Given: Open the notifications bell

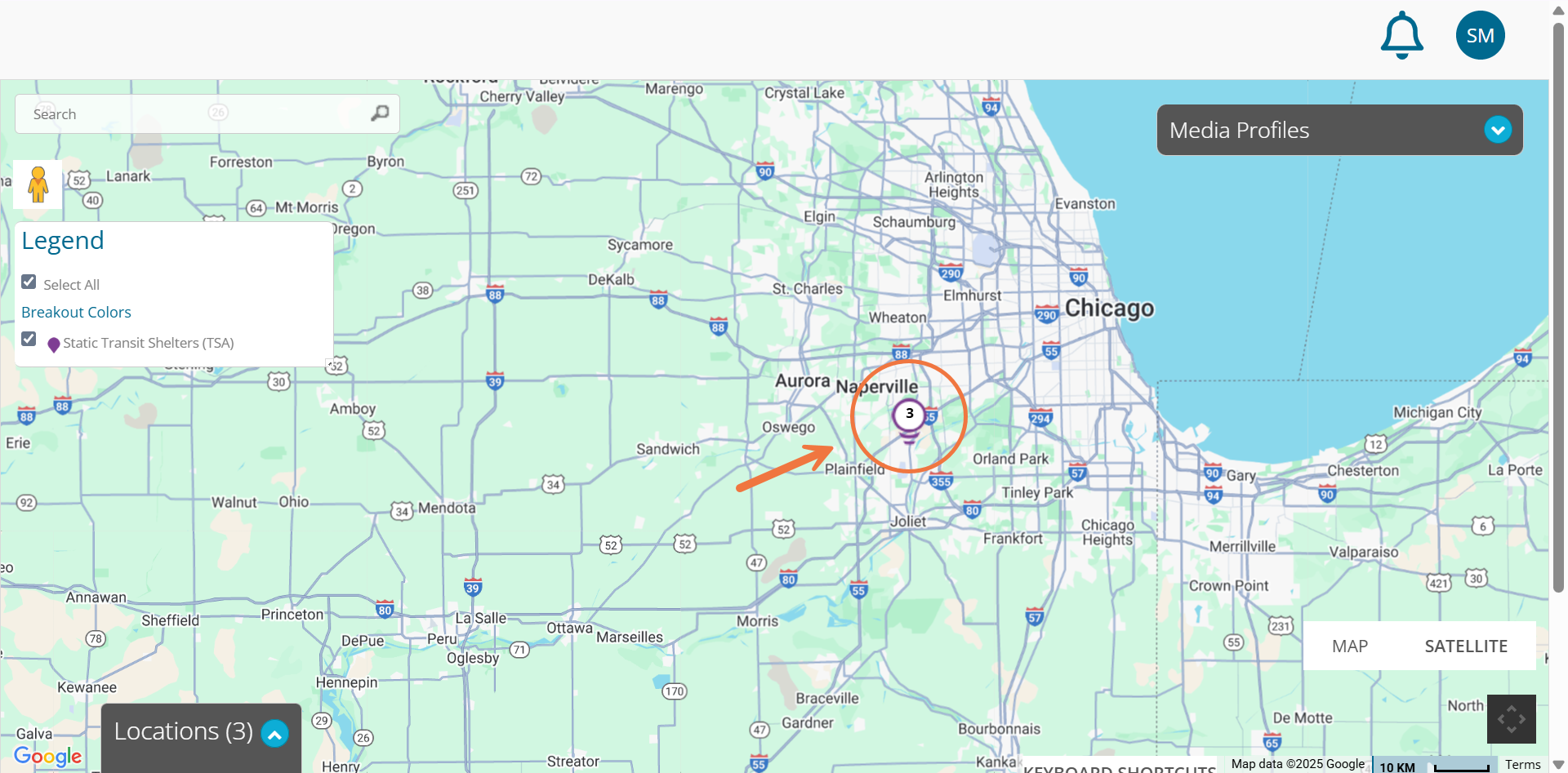Looking at the screenshot, I should tap(1401, 35).
